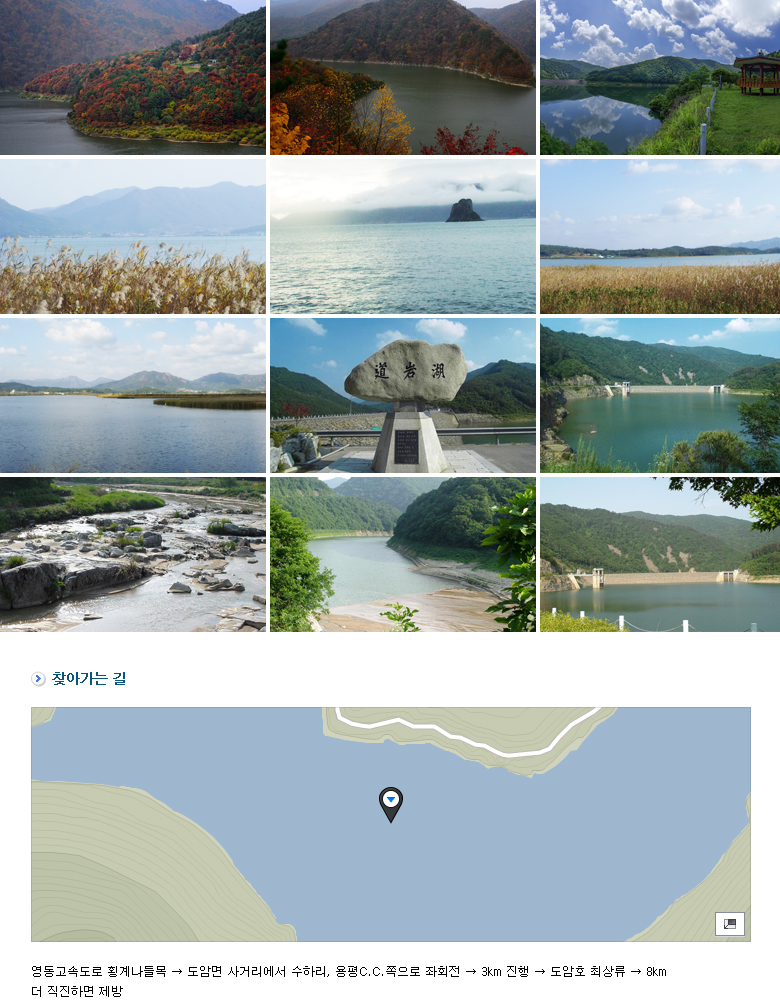Tap the location pin on the map
The height and width of the screenshot is (1005, 780).
coord(391,803)
